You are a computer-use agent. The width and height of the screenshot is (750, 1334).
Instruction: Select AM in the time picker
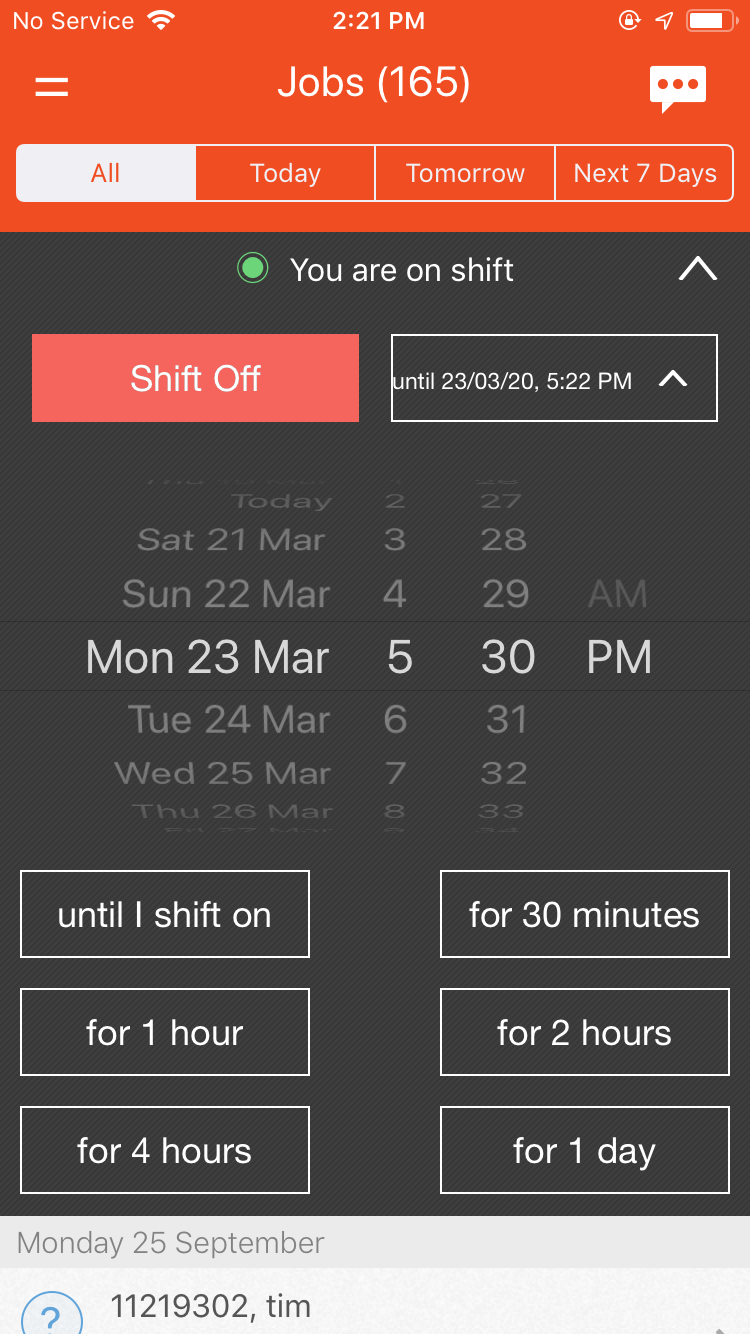pyautogui.click(x=617, y=594)
